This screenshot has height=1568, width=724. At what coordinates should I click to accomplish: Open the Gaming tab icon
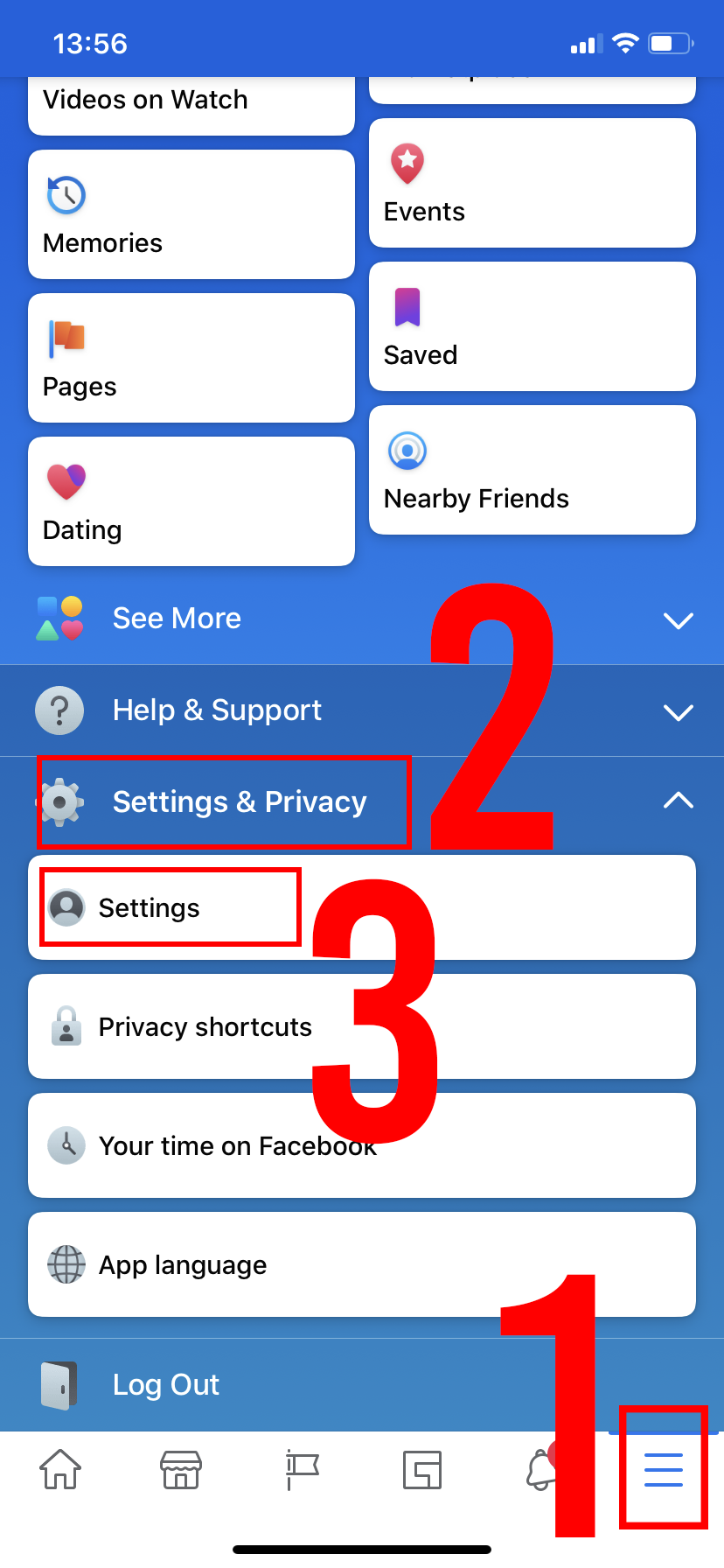coord(421,1470)
